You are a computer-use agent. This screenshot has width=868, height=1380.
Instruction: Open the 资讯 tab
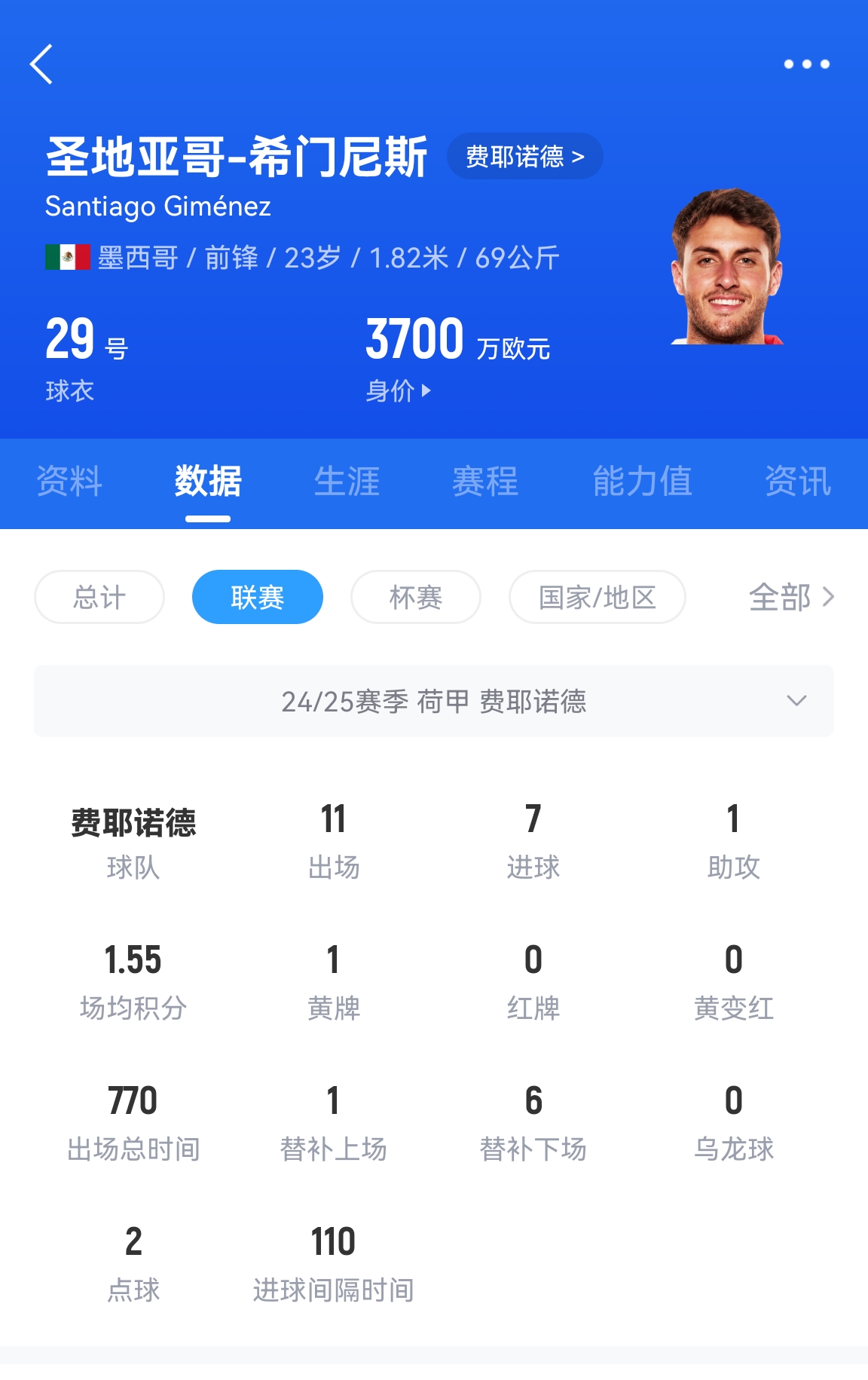797,481
